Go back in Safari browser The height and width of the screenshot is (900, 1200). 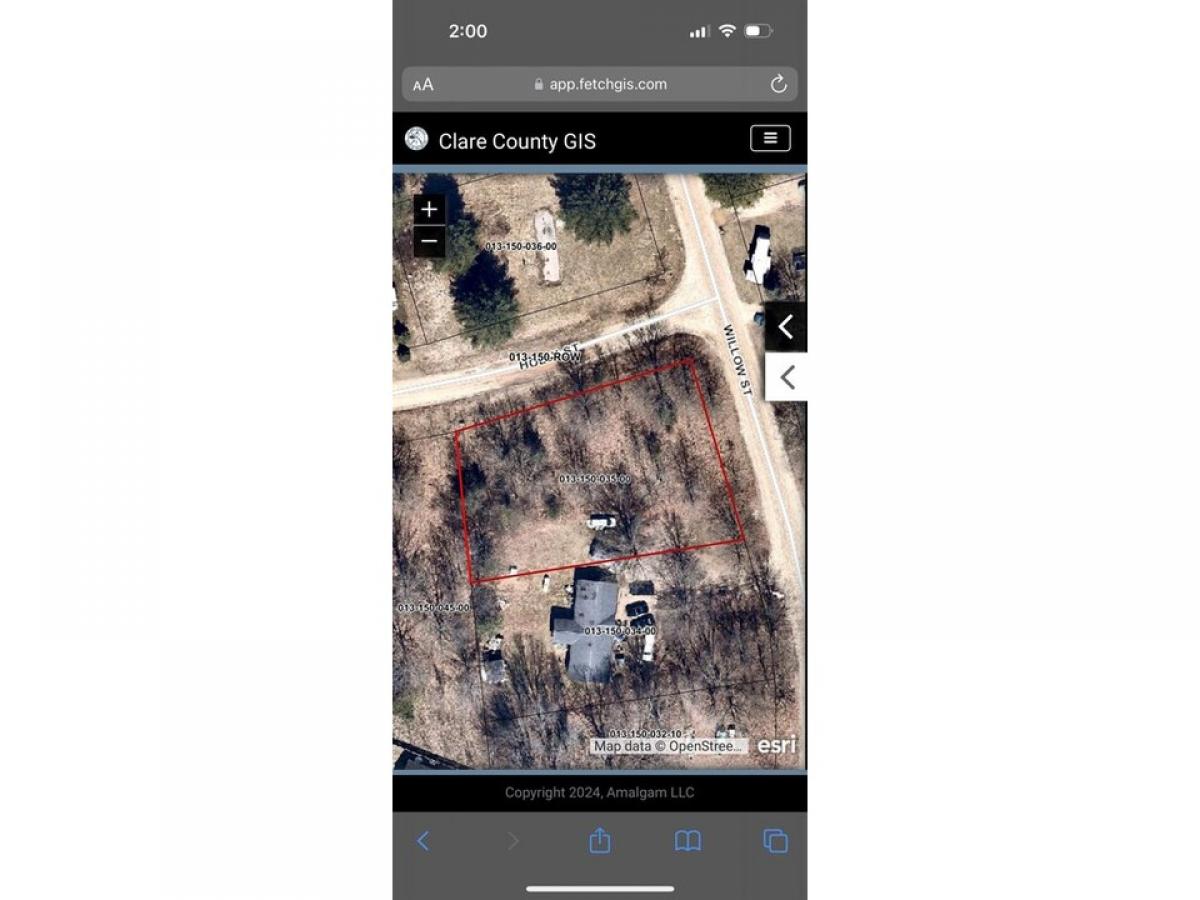click(x=423, y=841)
